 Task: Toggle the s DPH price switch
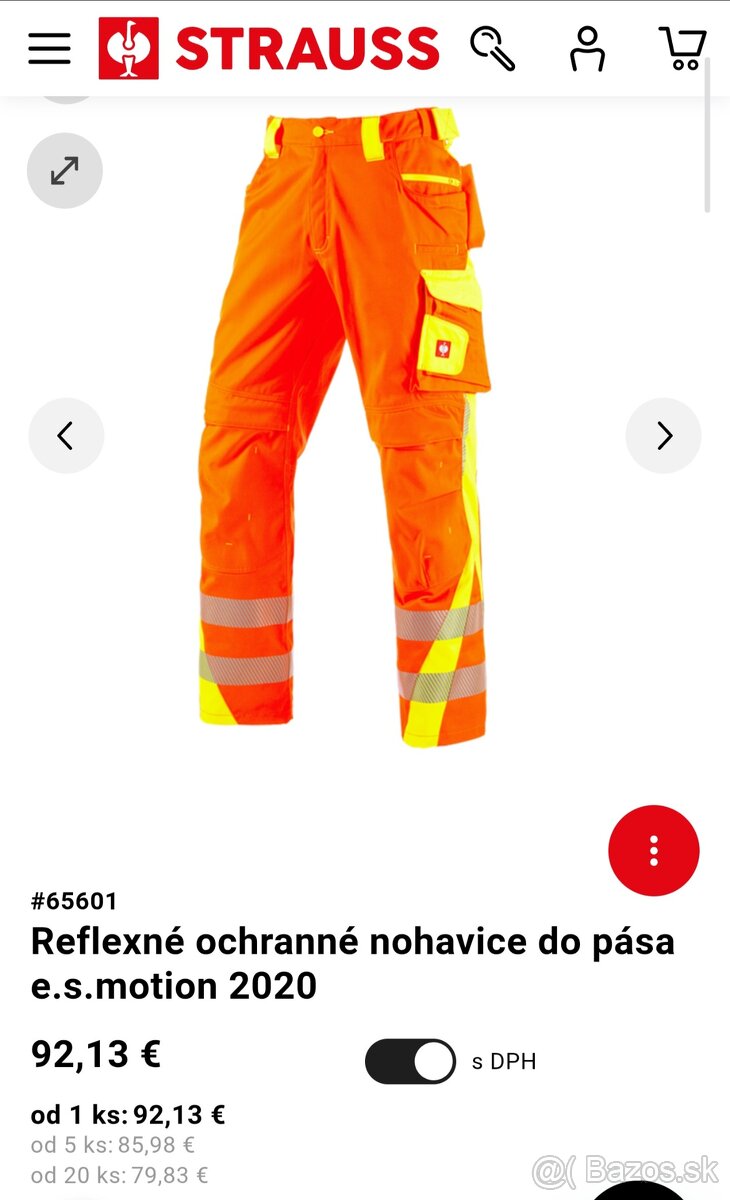click(410, 1061)
